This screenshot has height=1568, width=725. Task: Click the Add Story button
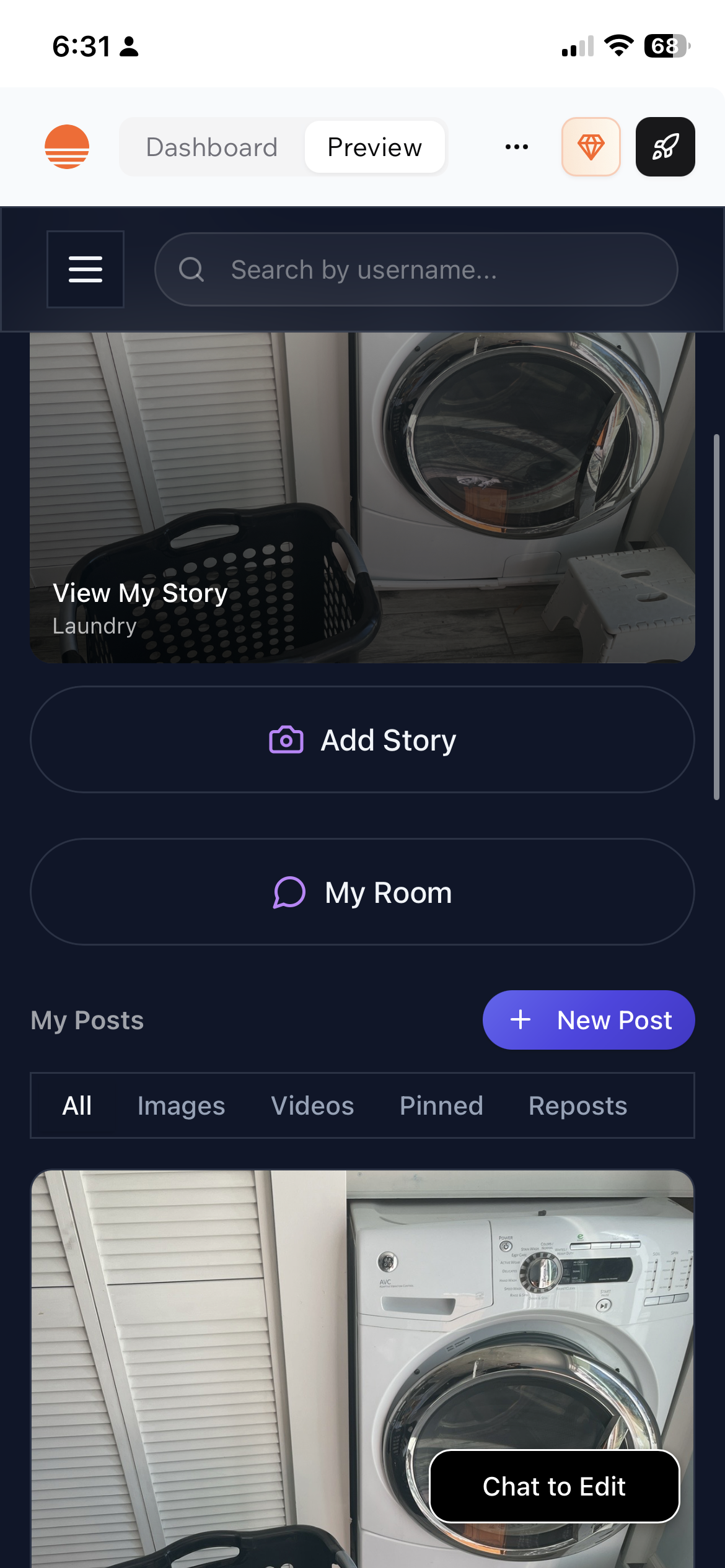(362, 739)
